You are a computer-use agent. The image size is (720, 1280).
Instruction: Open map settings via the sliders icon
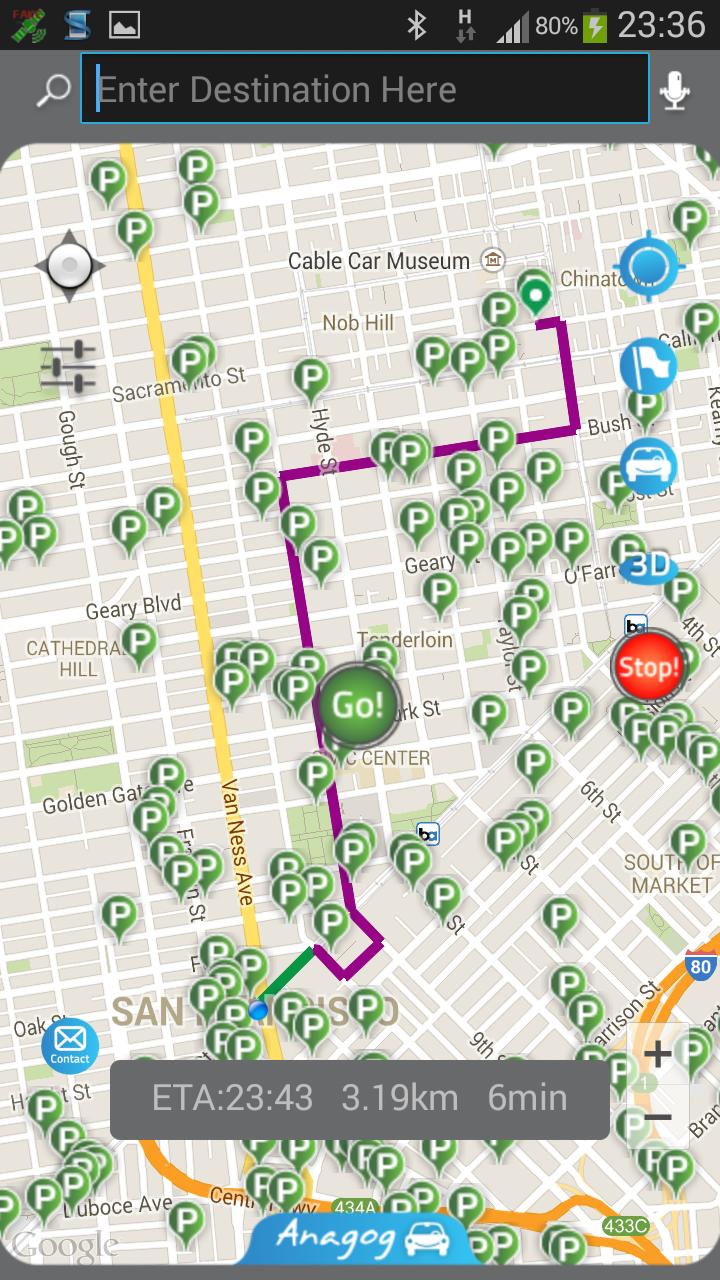click(x=68, y=363)
